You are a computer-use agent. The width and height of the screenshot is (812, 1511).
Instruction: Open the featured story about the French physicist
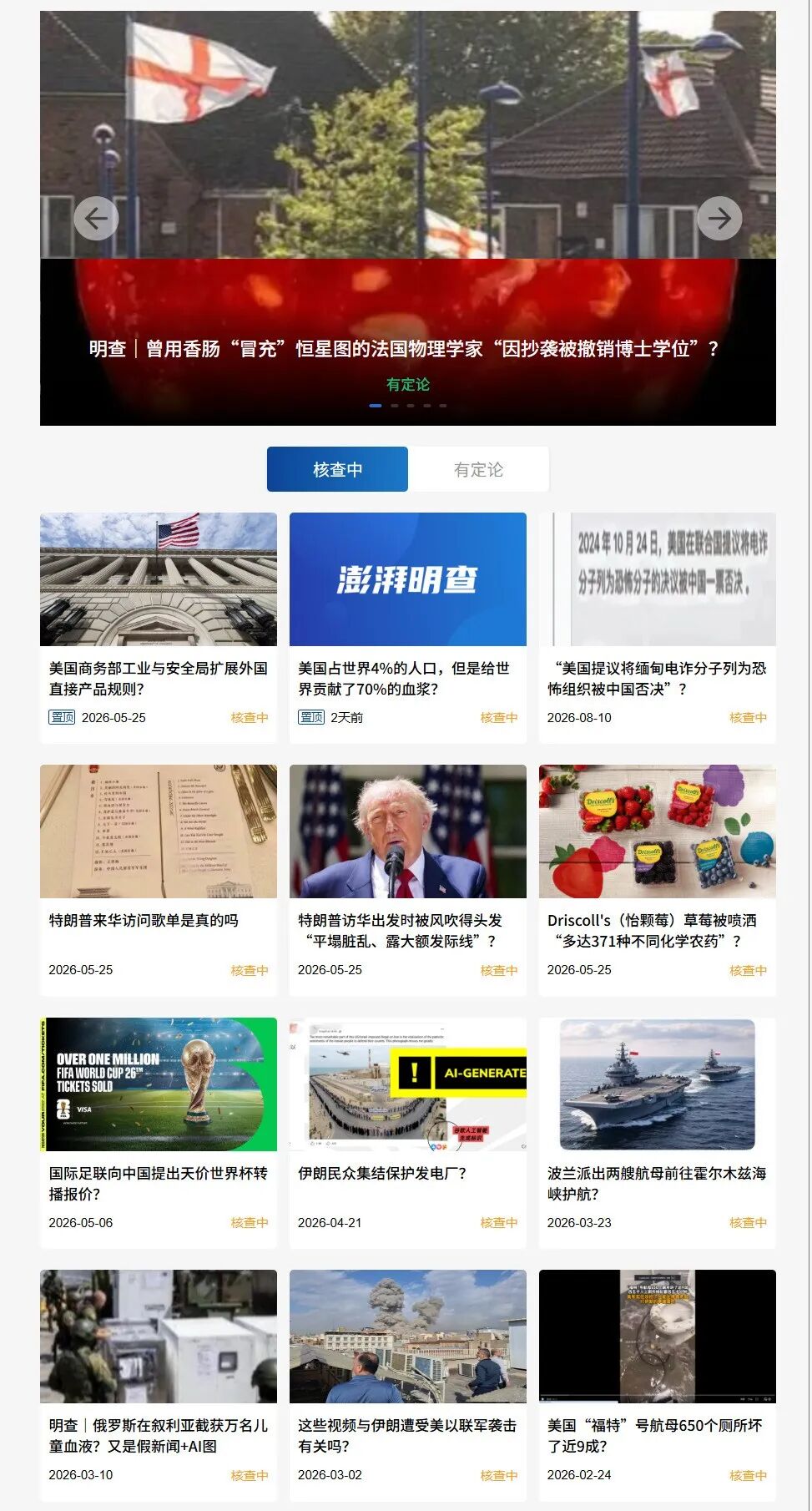[405, 348]
